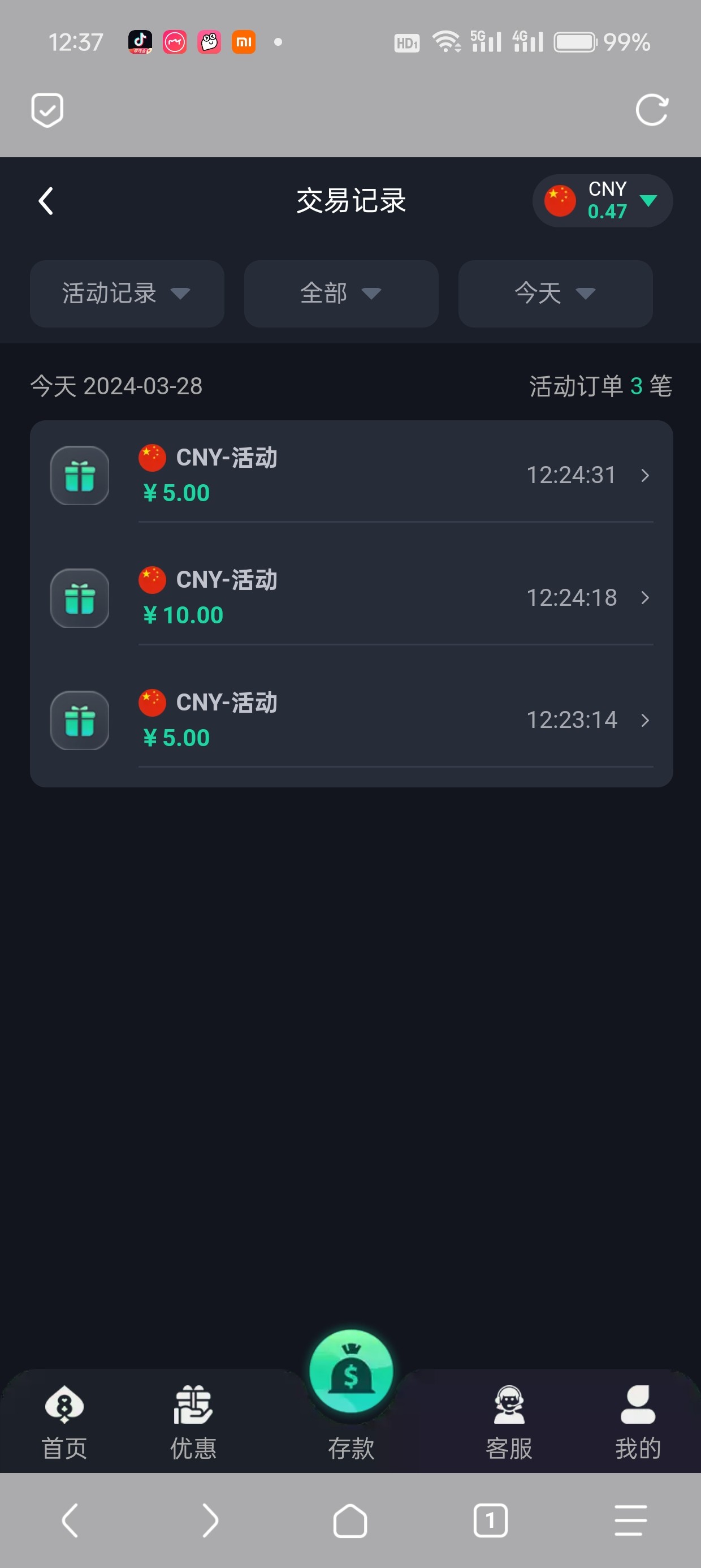The image size is (701, 1568).
Task: Select the ¥10.00 CNY-活动 transaction row
Action: (x=350, y=598)
